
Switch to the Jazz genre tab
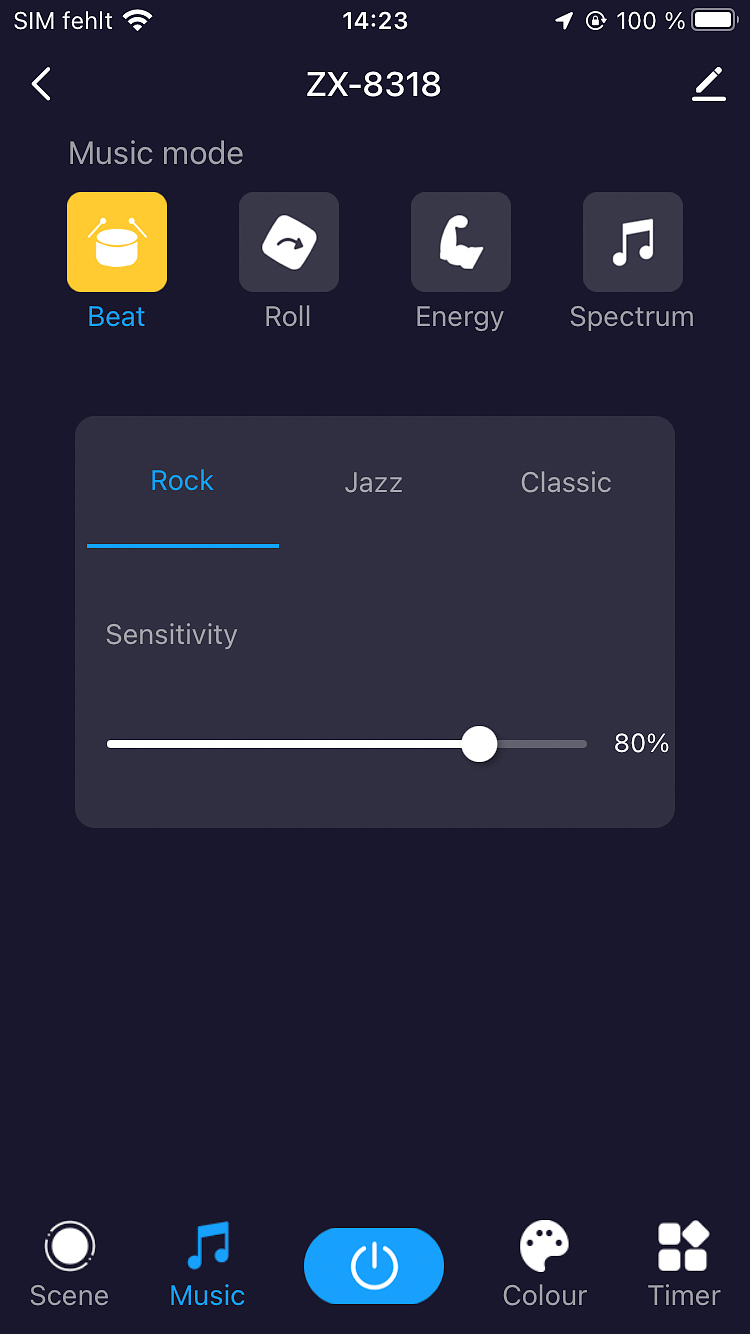373,482
